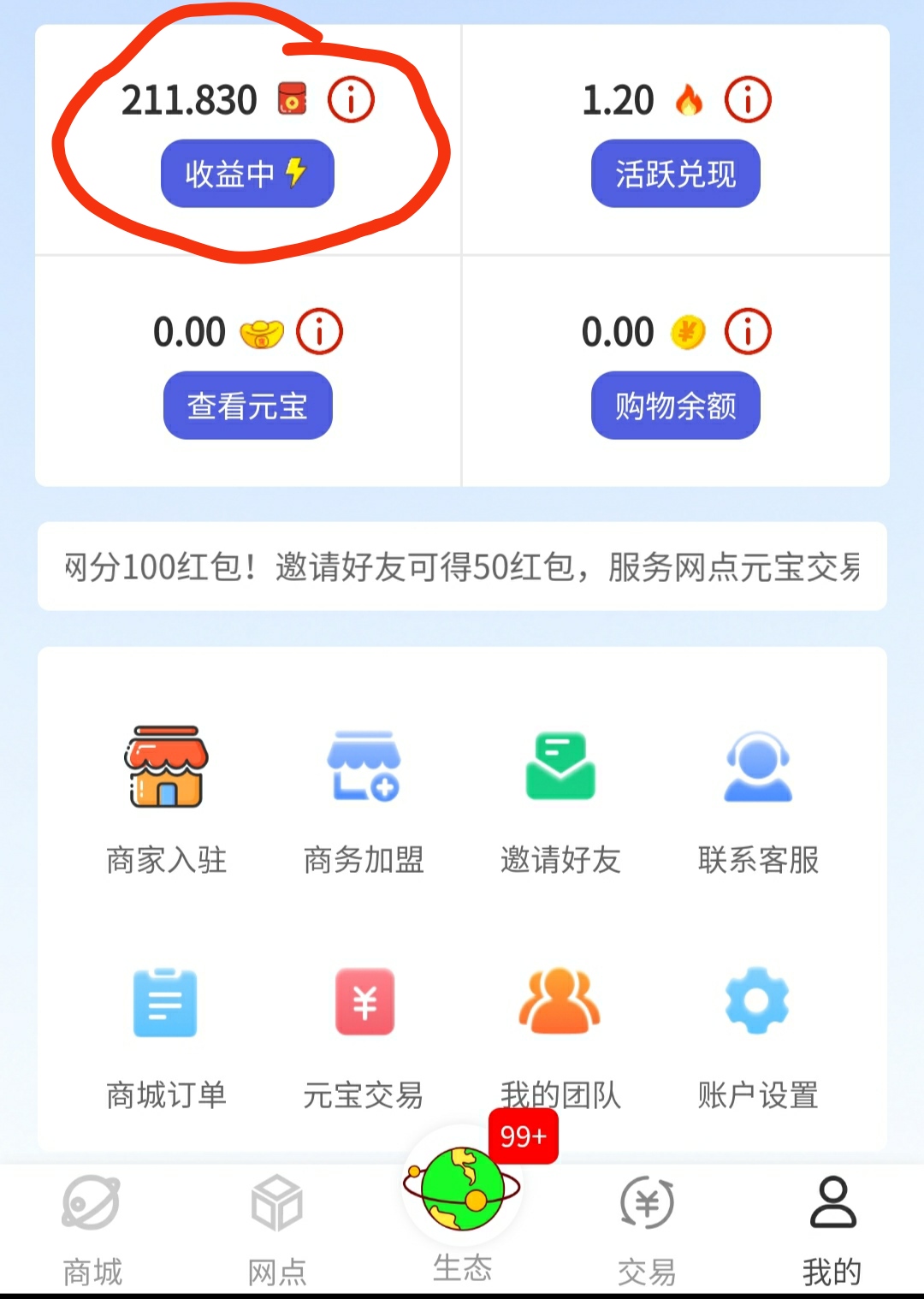Contact customer service via 联系客服 icon
Image resolution: width=924 pixels, height=1299 pixels.
[x=756, y=768]
